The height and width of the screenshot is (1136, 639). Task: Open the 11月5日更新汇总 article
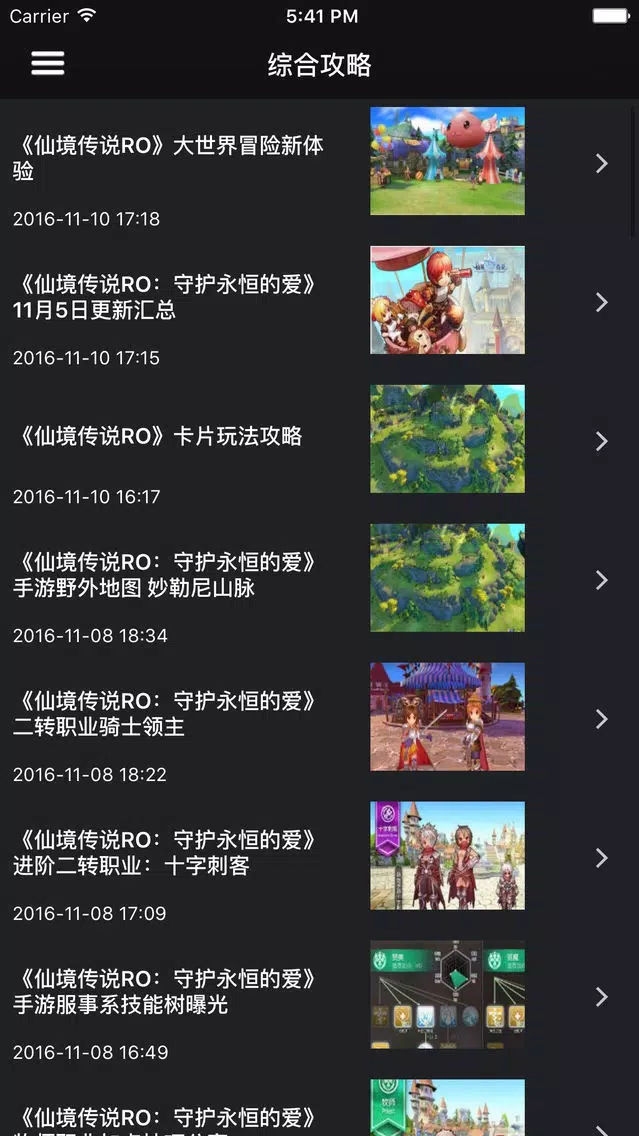[x=320, y=307]
